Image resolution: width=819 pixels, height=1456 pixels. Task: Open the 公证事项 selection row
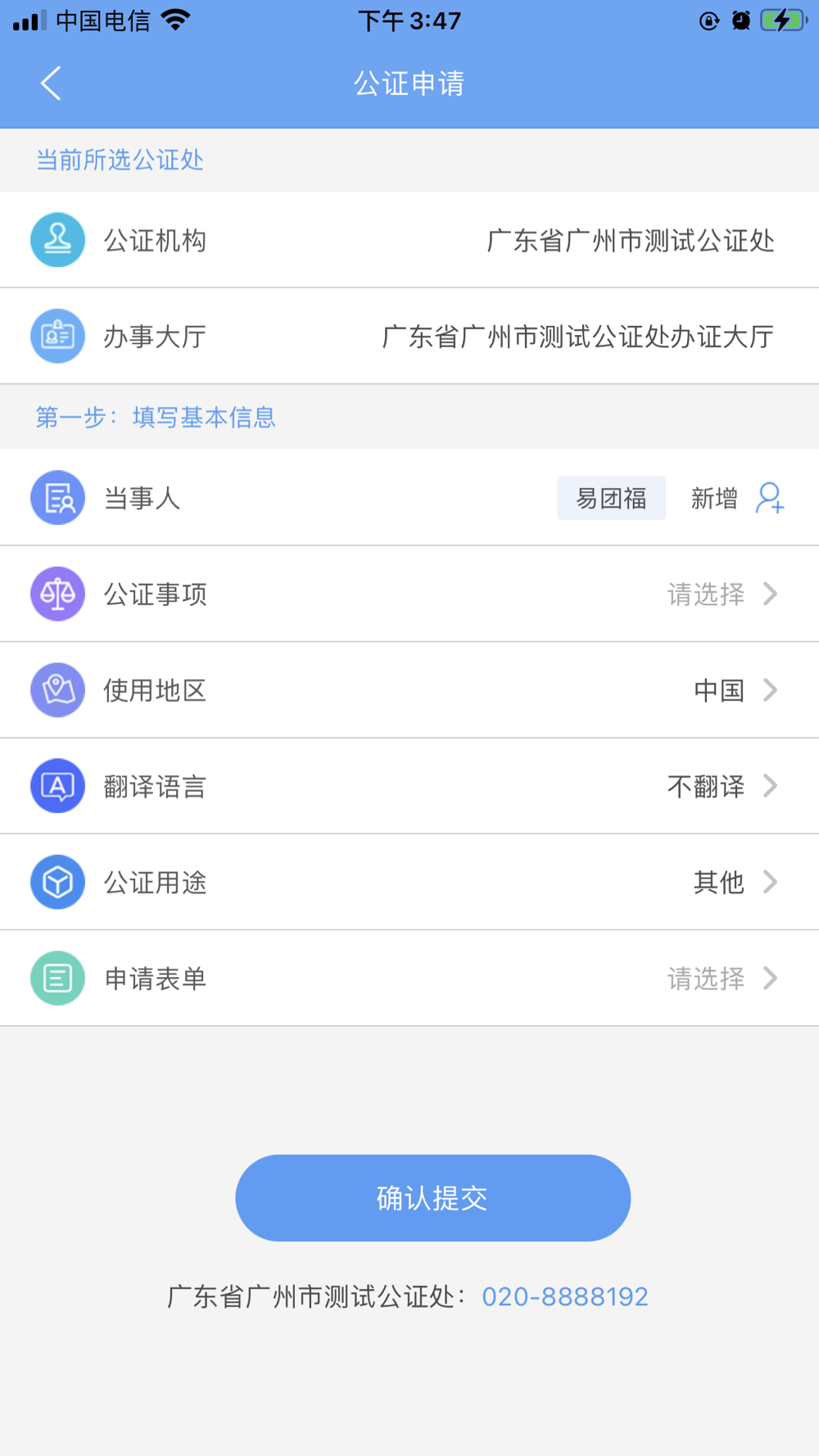click(x=409, y=594)
